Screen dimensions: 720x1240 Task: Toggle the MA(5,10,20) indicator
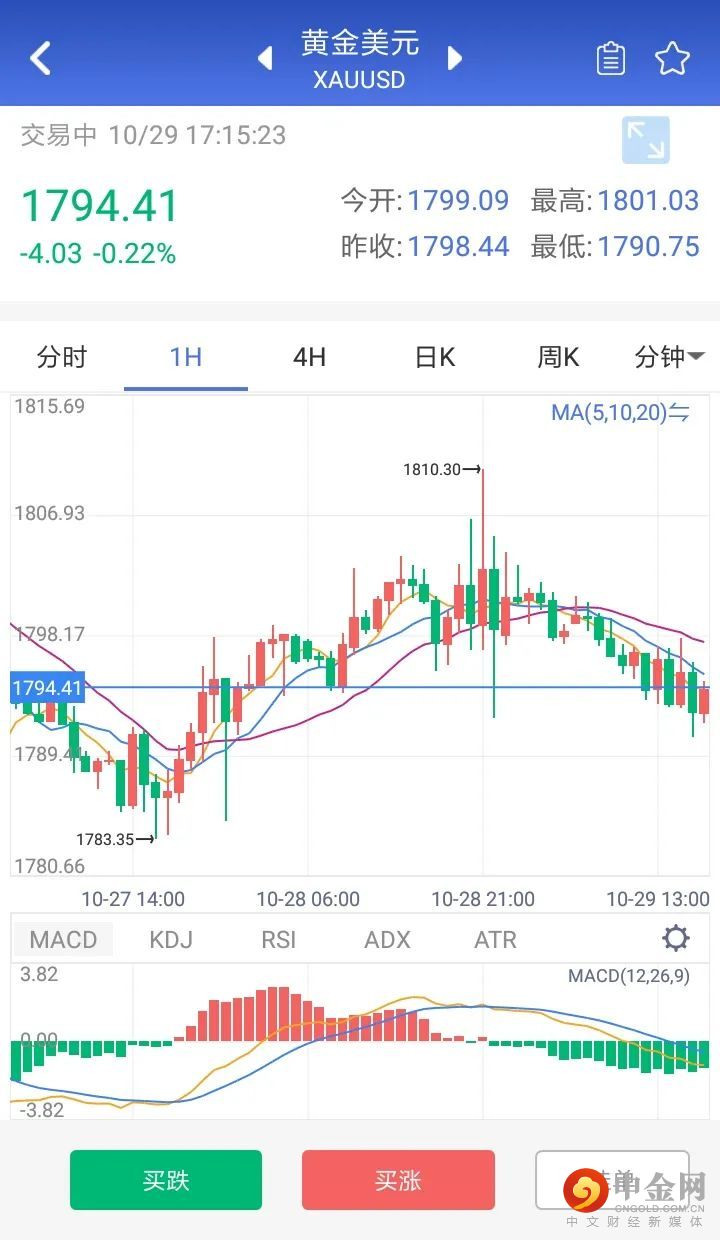(x=620, y=412)
